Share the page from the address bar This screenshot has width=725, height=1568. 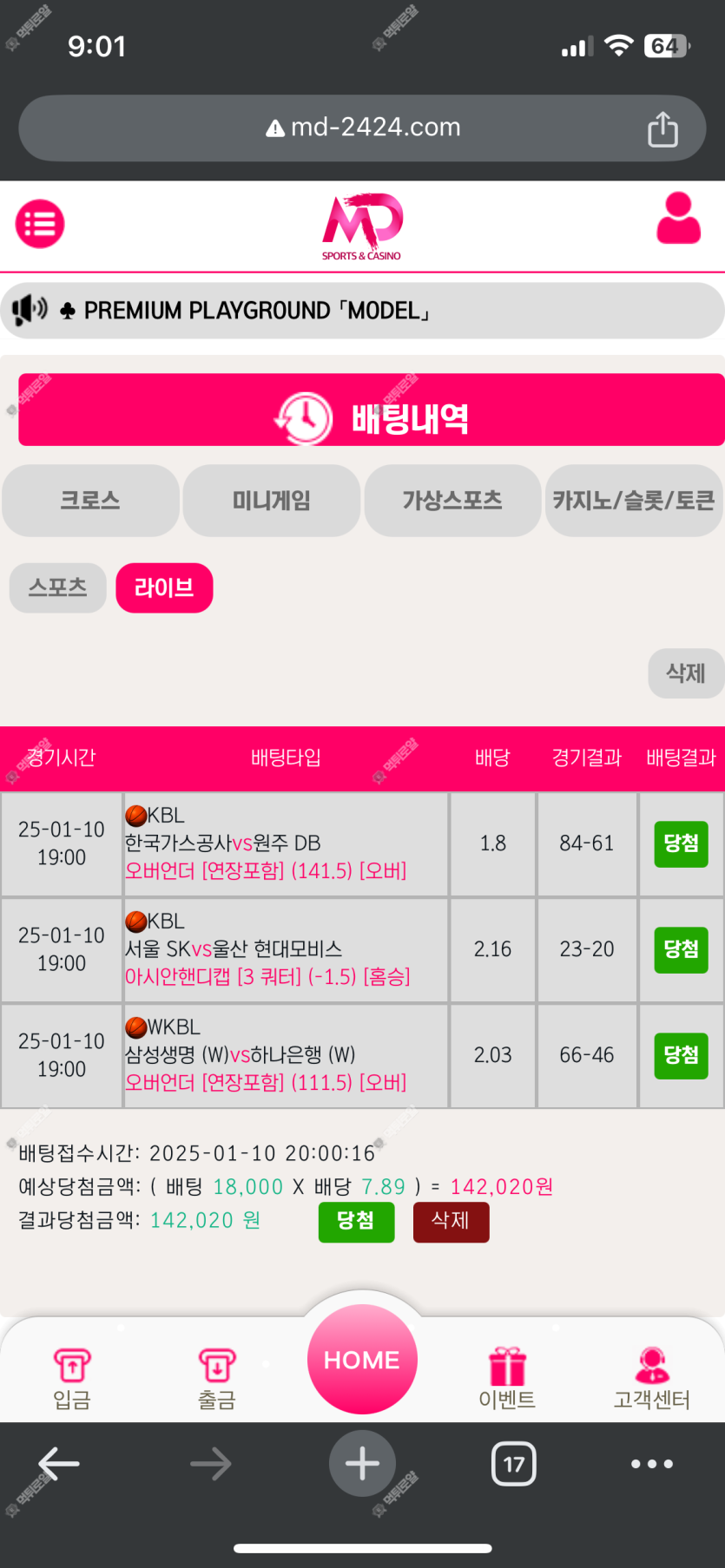click(662, 128)
